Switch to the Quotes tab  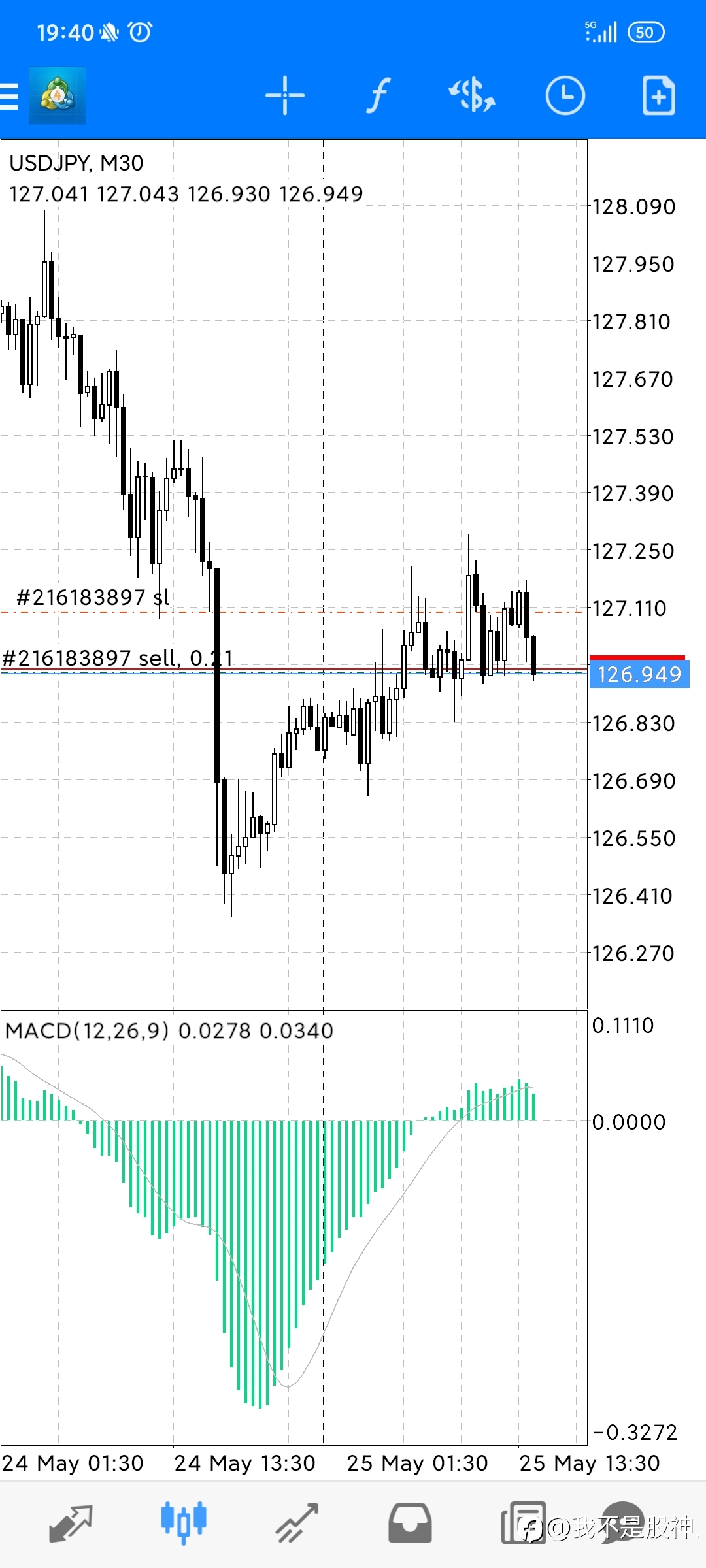tap(71, 1524)
